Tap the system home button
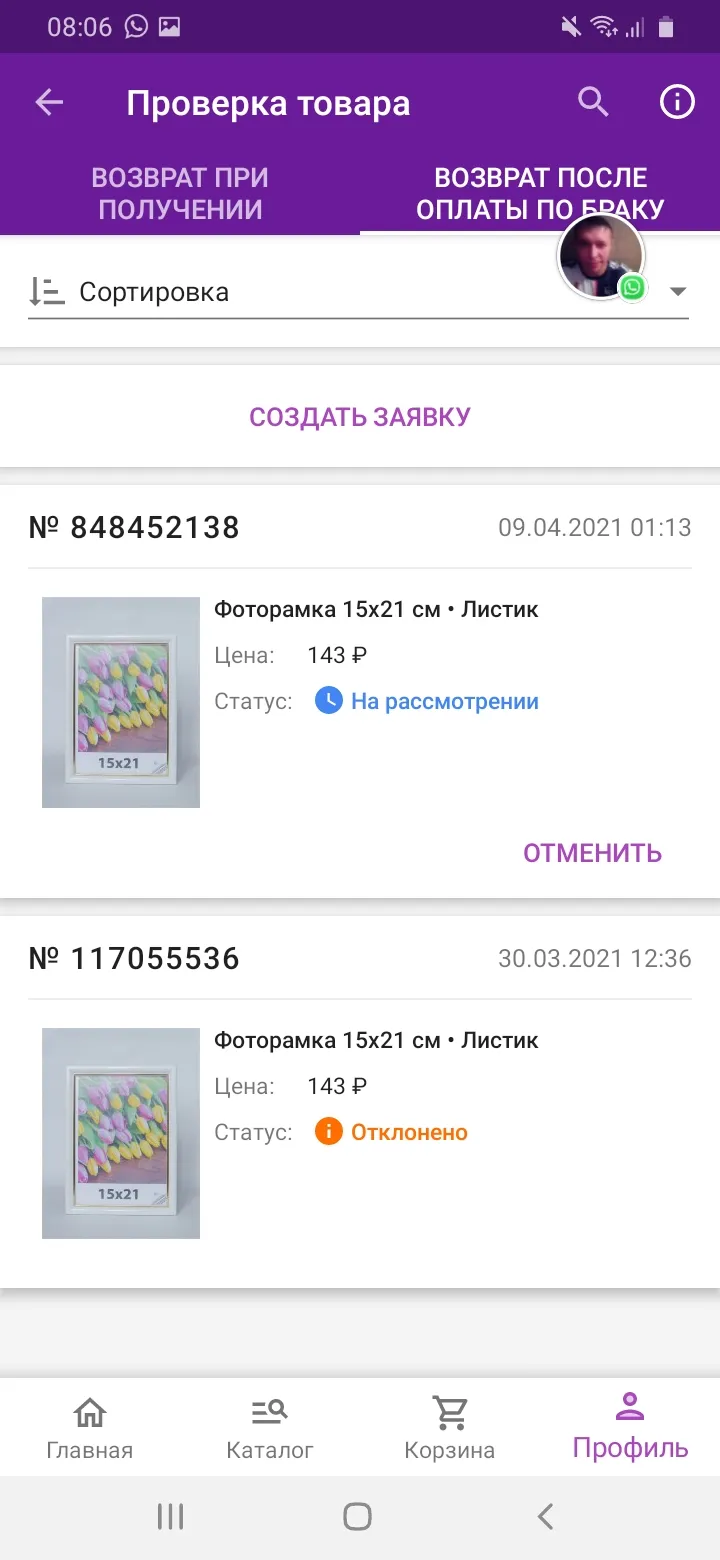This screenshot has width=720, height=1560. tap(358, 1517)
